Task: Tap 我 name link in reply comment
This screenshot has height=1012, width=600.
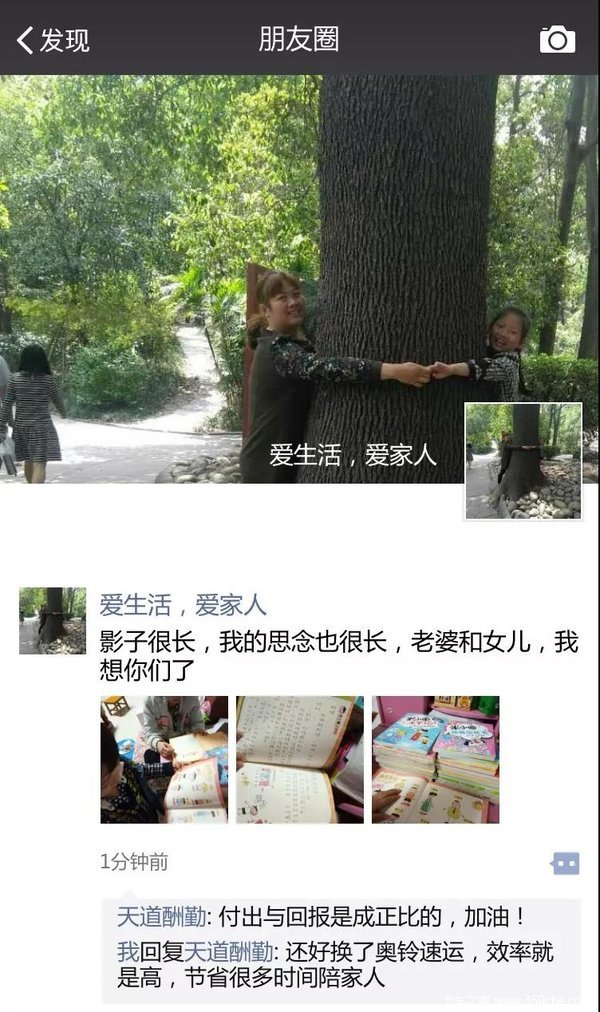Action: click(127, 952)
